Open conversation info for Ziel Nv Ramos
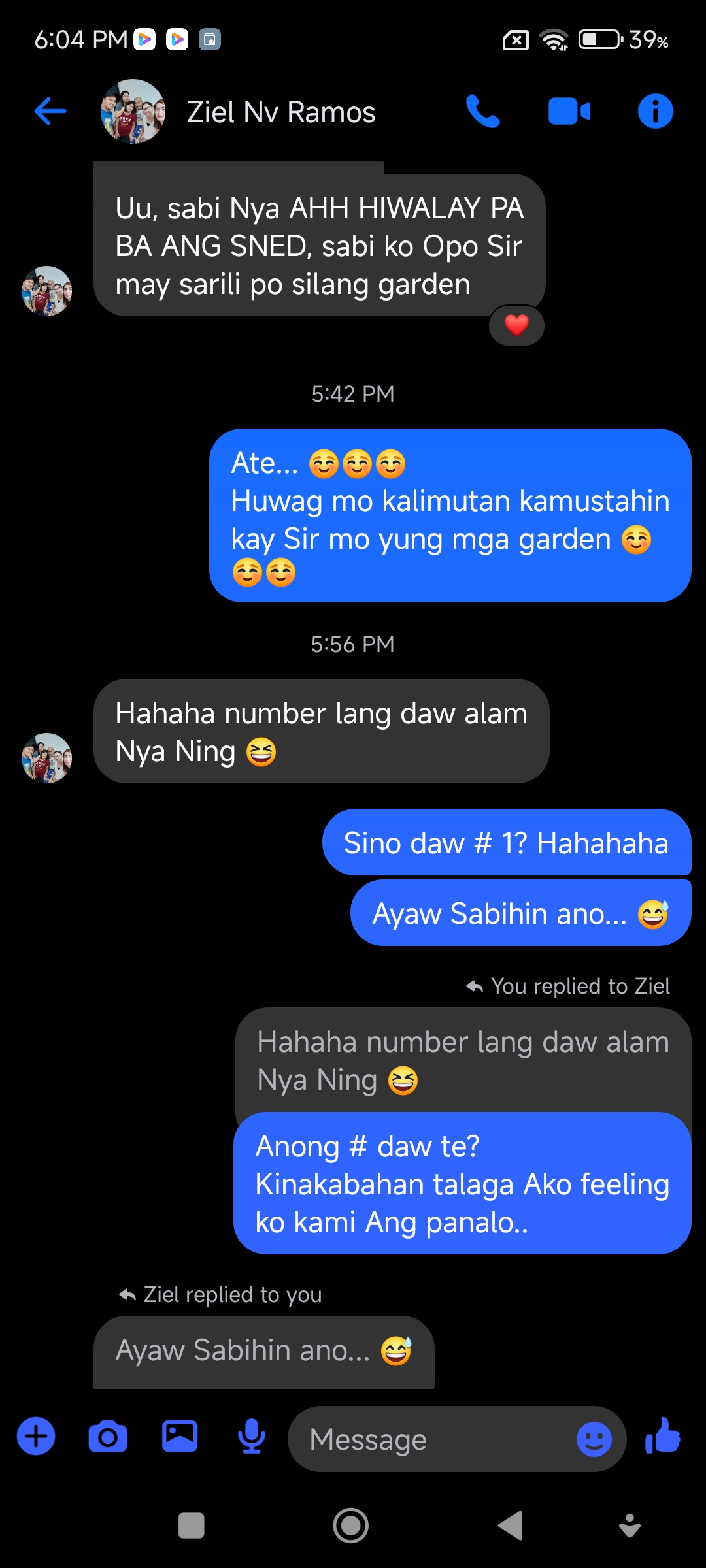Viewport: 706px width, 1568px height. tap(655, 111)
